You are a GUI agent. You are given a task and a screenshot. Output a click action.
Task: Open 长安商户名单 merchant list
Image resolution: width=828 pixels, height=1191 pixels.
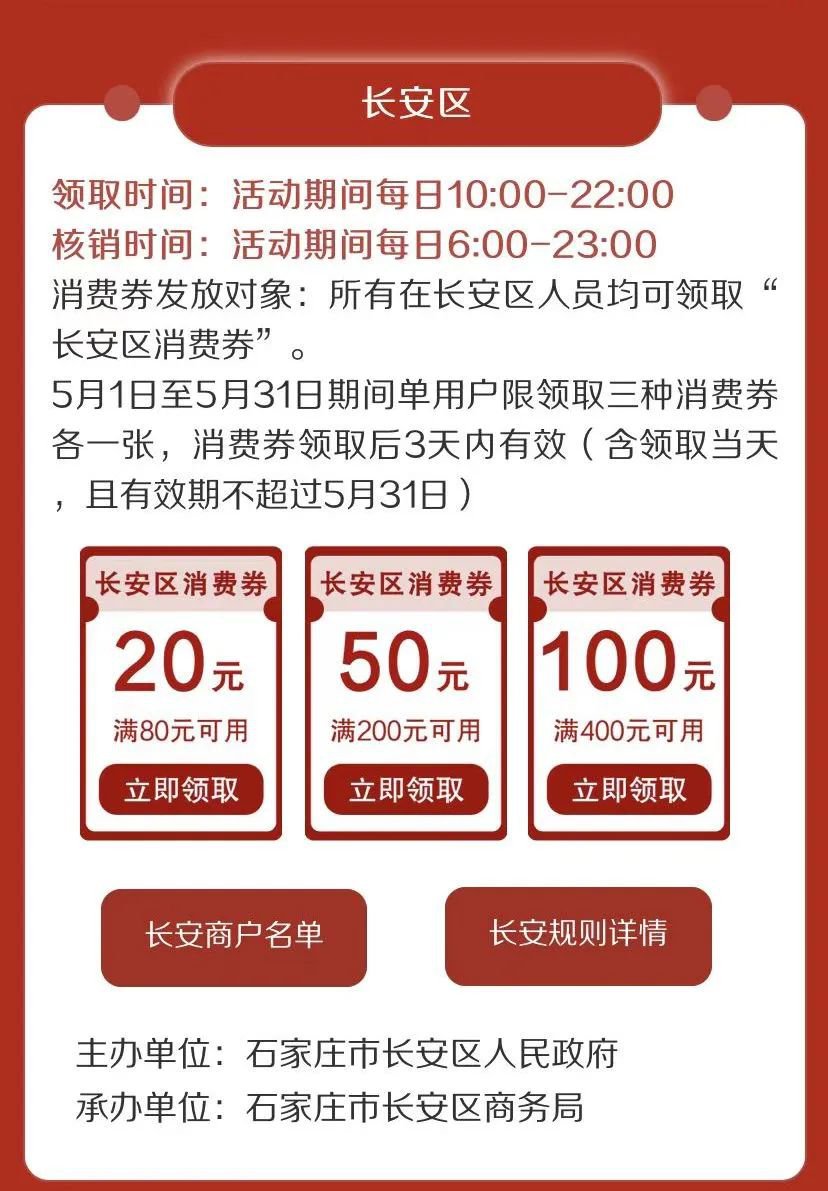(x=234, y=936)
